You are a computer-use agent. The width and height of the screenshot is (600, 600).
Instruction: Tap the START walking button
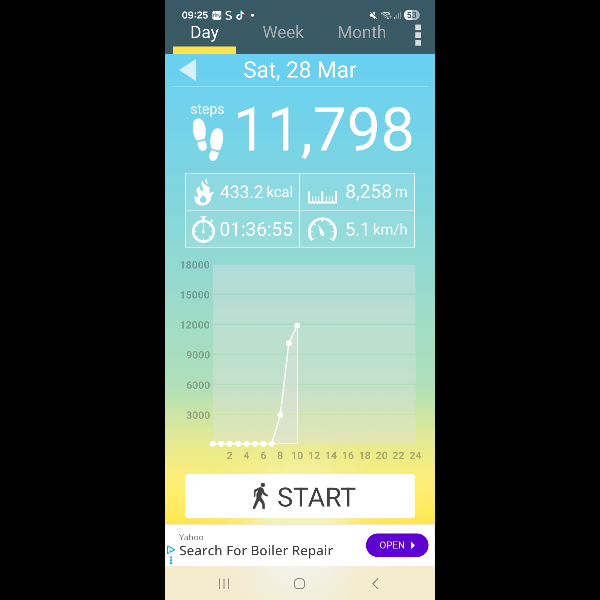[300, 496]
